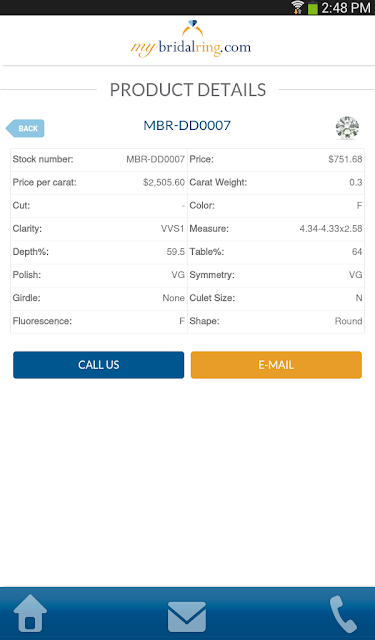Viewport: 375px width, 640px height.
Task: Tap the Back button
Action: (x=25, y=129)
